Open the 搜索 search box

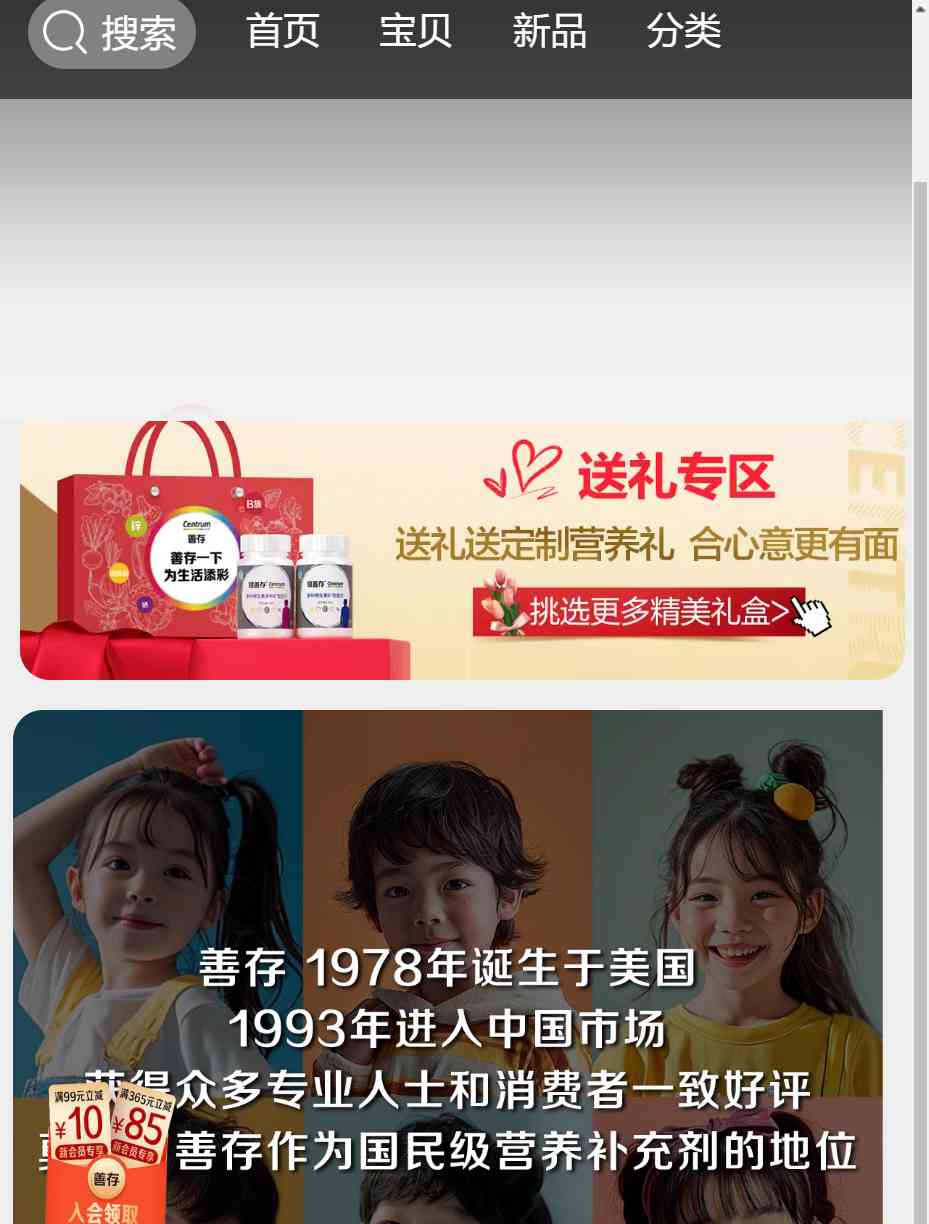coord(112,33)
